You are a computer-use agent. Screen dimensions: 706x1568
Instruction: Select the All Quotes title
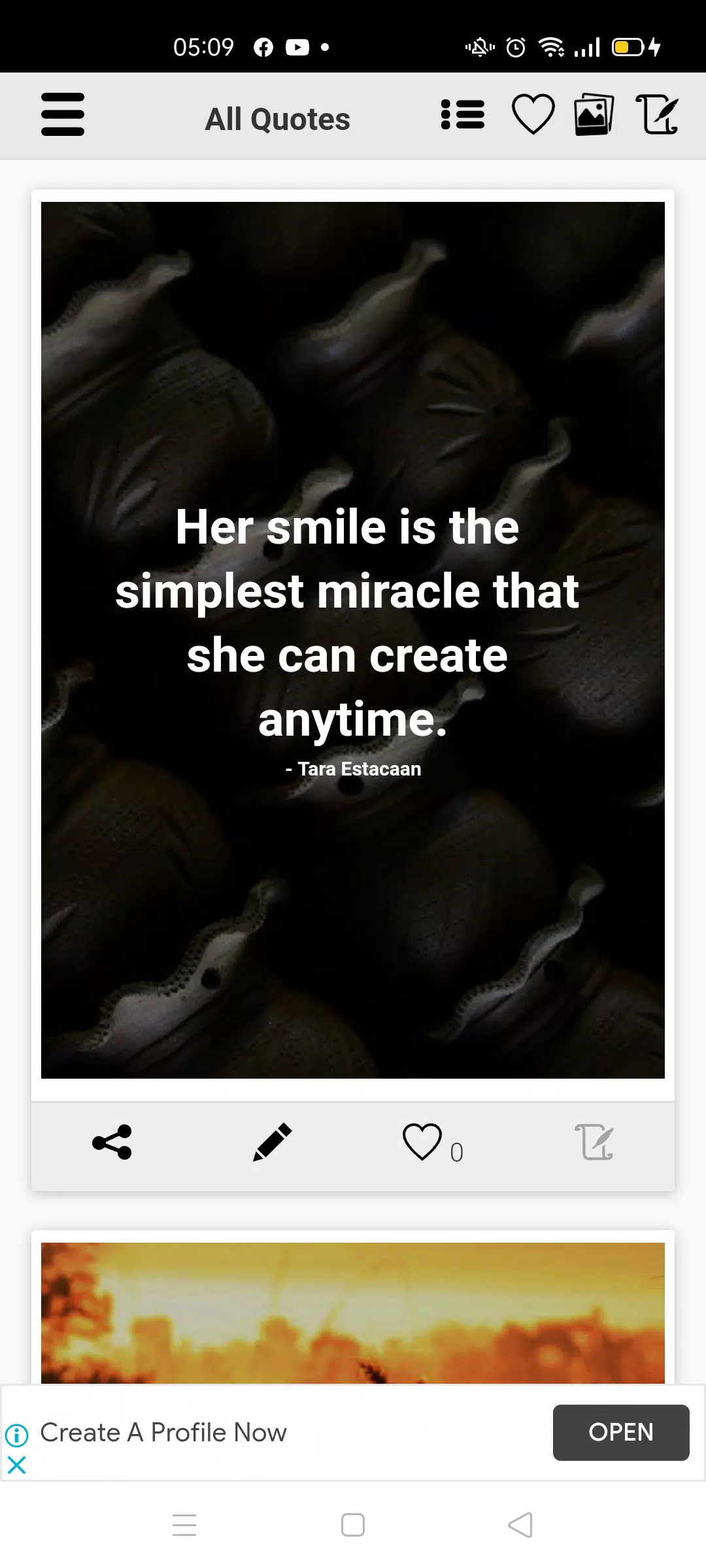click(x=277, y=118)
